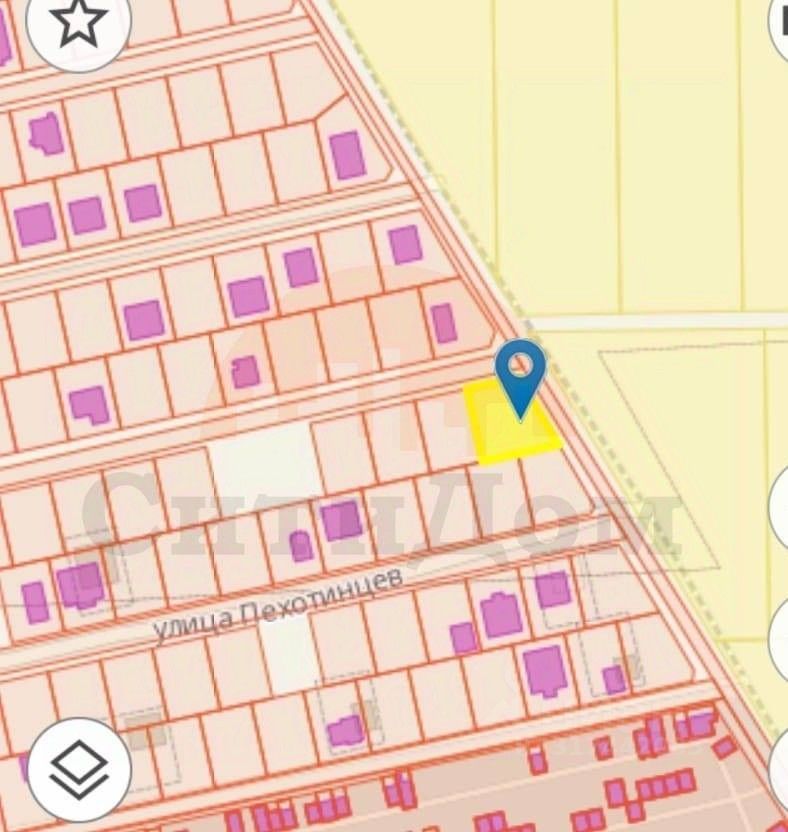Tap the blue location pin on the map
This screenshot has width=788, height=832.
[x=520, y=374]
